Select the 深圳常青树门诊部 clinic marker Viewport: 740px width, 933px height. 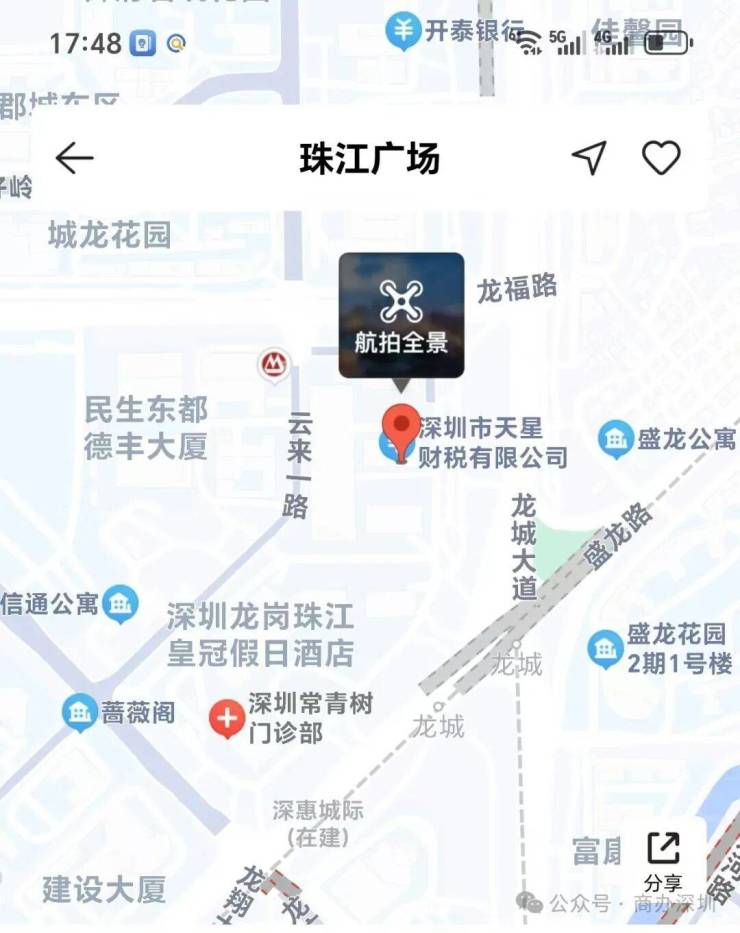[227, 717]
